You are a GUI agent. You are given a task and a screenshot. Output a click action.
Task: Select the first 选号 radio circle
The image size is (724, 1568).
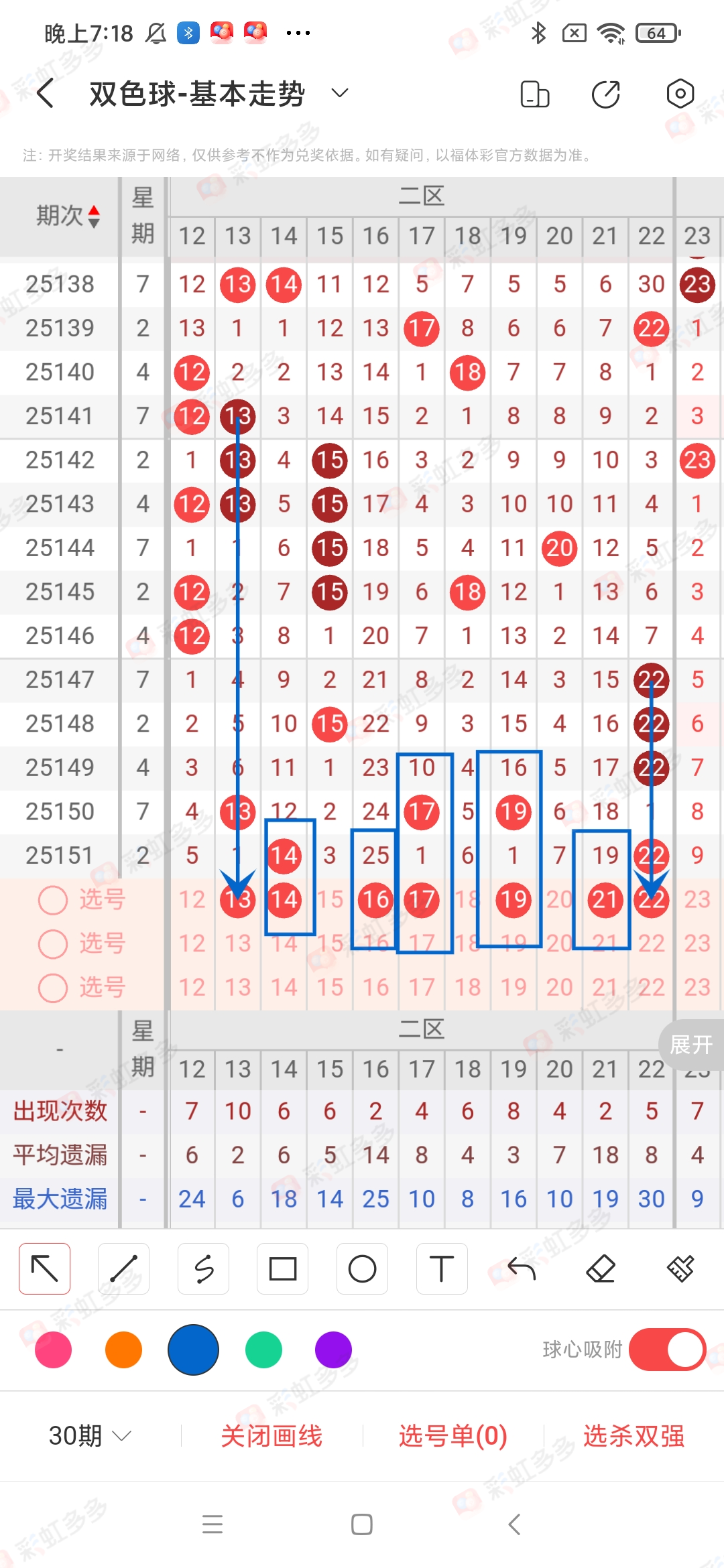53,899
